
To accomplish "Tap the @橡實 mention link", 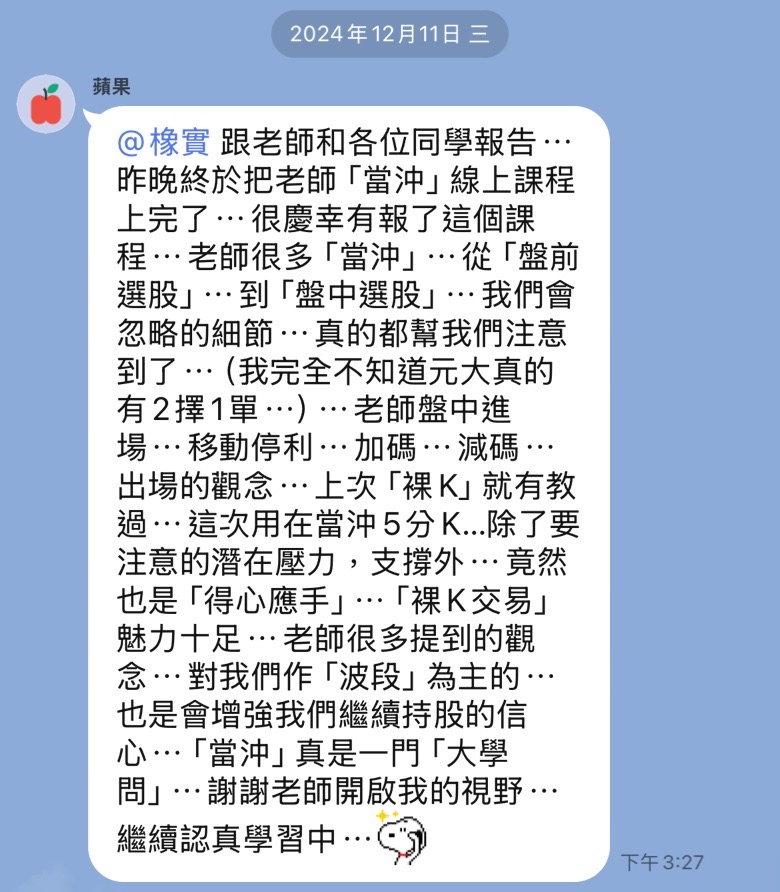I will 163,142.
